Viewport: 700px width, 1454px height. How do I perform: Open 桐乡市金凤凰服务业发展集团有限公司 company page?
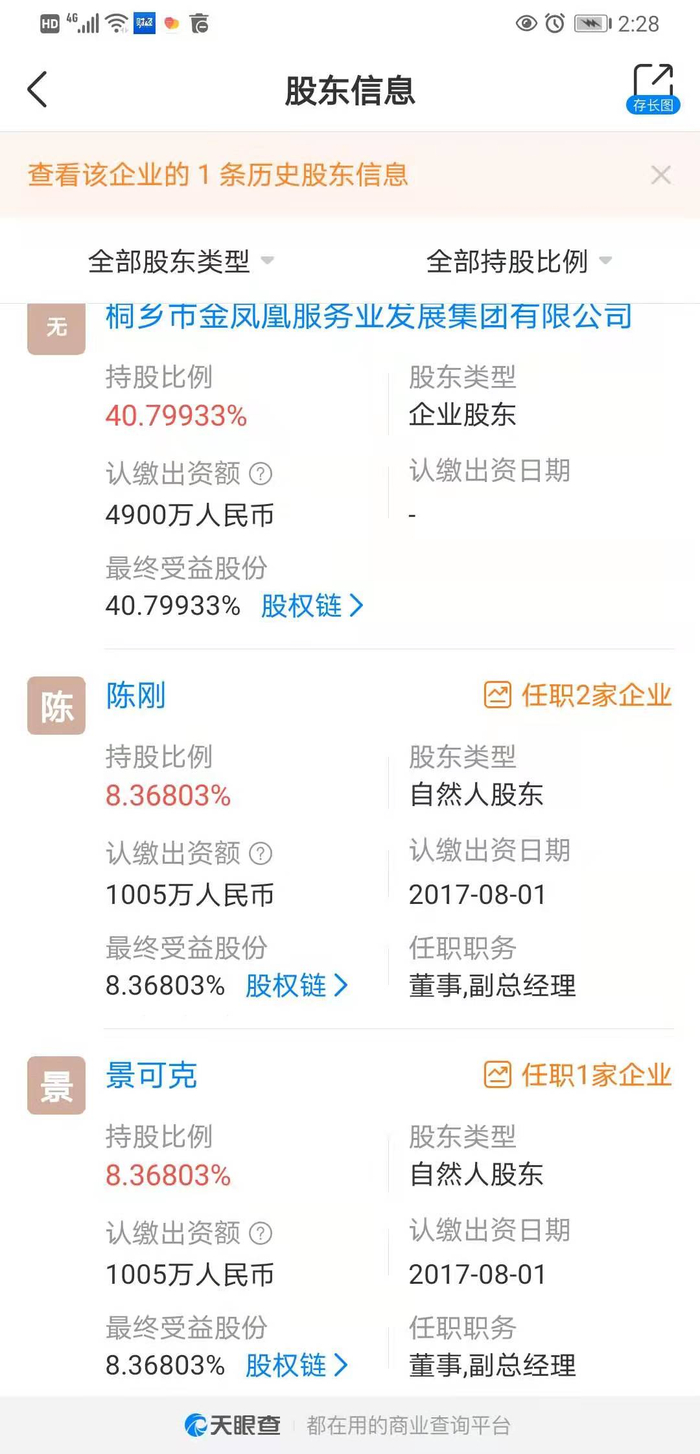pyautogui.click(x=369, y=316)
